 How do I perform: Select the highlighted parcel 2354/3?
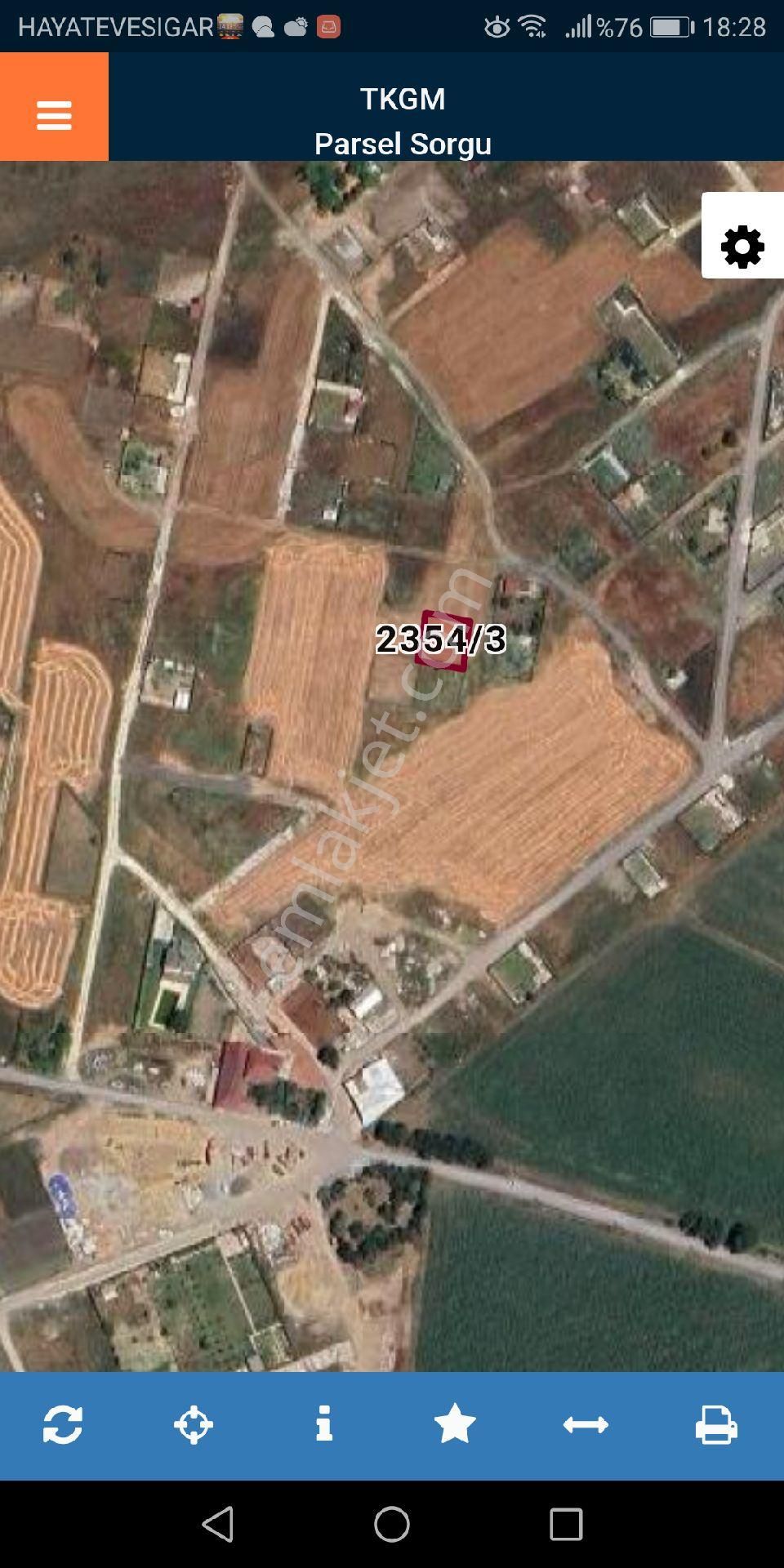tap(443, 641)
